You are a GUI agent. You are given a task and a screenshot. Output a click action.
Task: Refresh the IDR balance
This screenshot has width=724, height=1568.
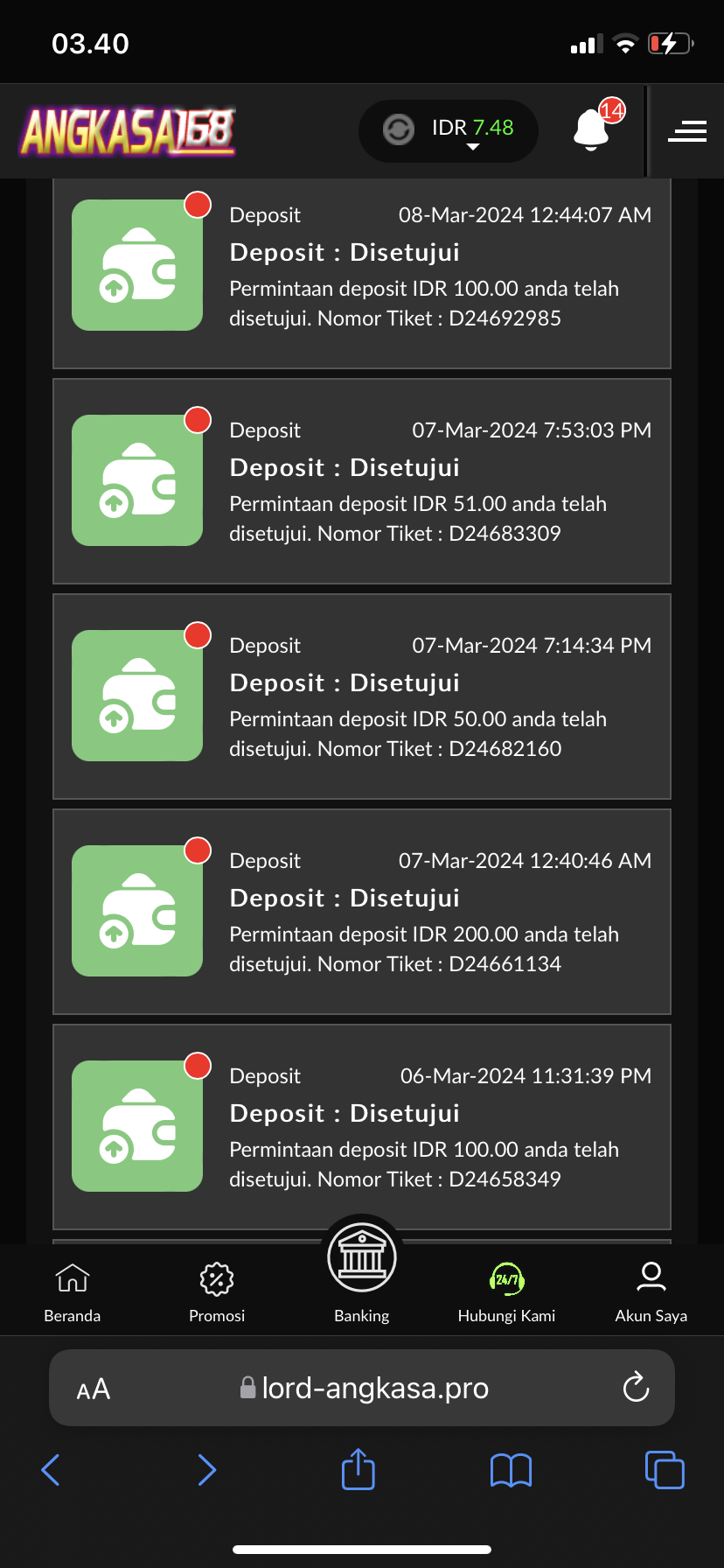[x=398, y=130]
